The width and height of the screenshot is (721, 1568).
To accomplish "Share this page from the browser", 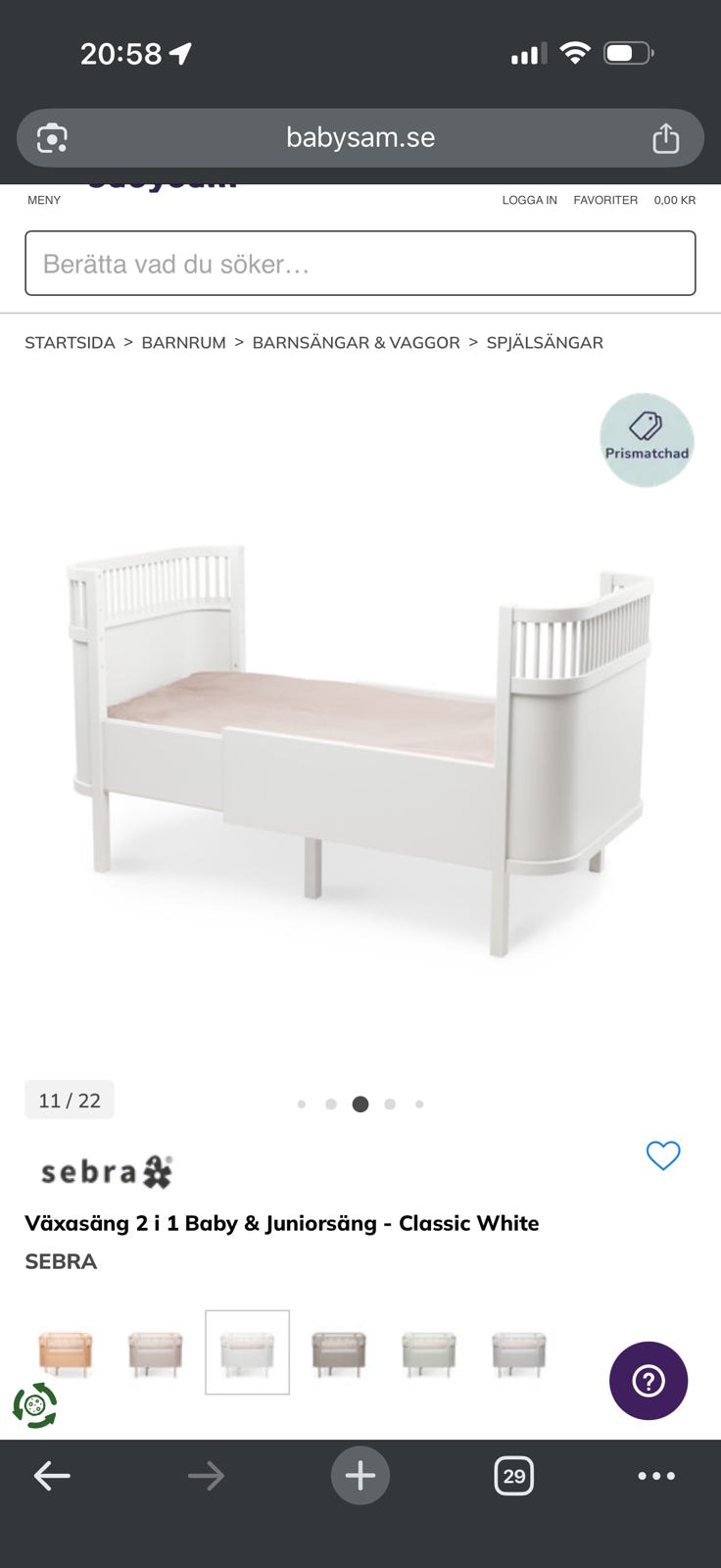I will [666, 138].
